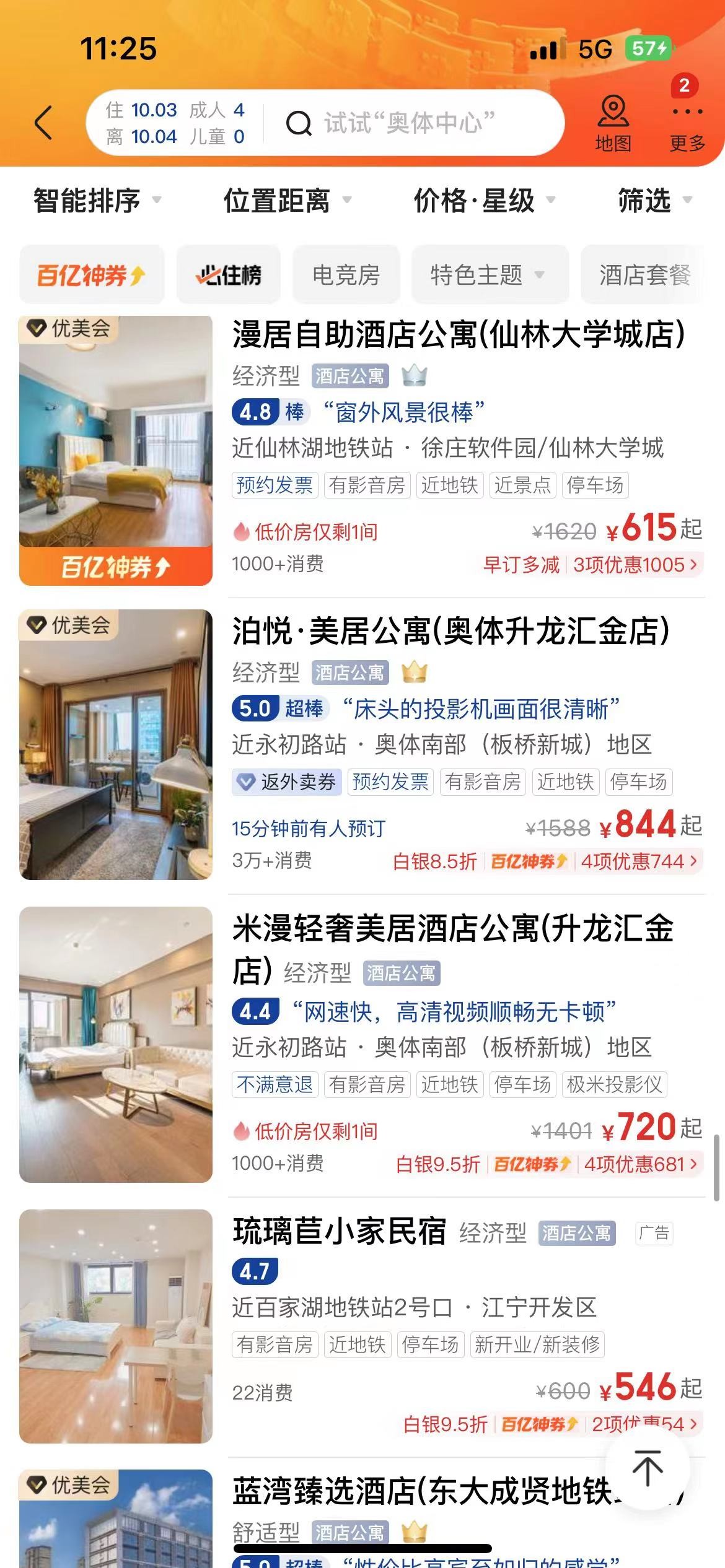
Task: Select the 必住榜 filter chip
Action: click(228, 275)
